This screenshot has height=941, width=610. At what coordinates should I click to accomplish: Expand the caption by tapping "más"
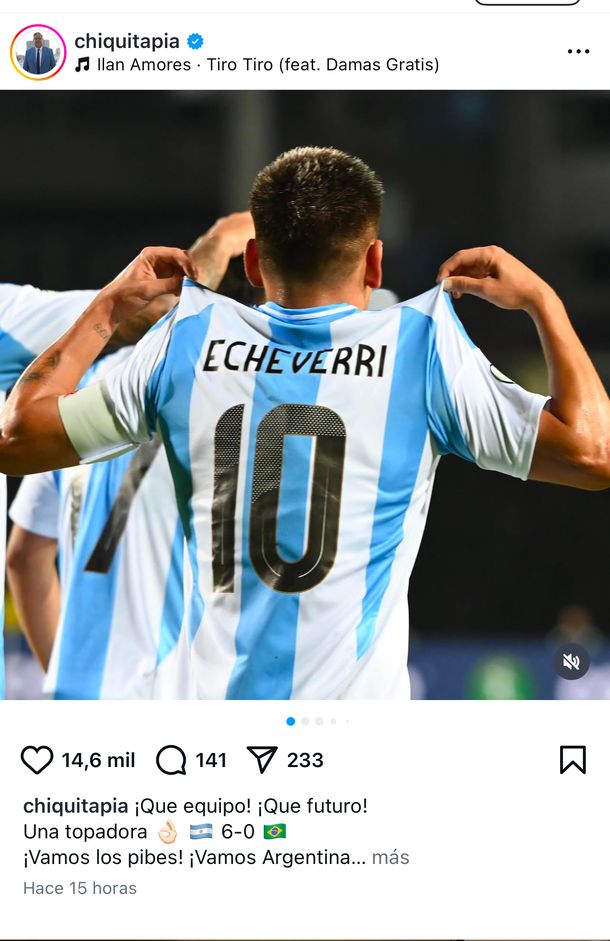click(x=390, y=858)
